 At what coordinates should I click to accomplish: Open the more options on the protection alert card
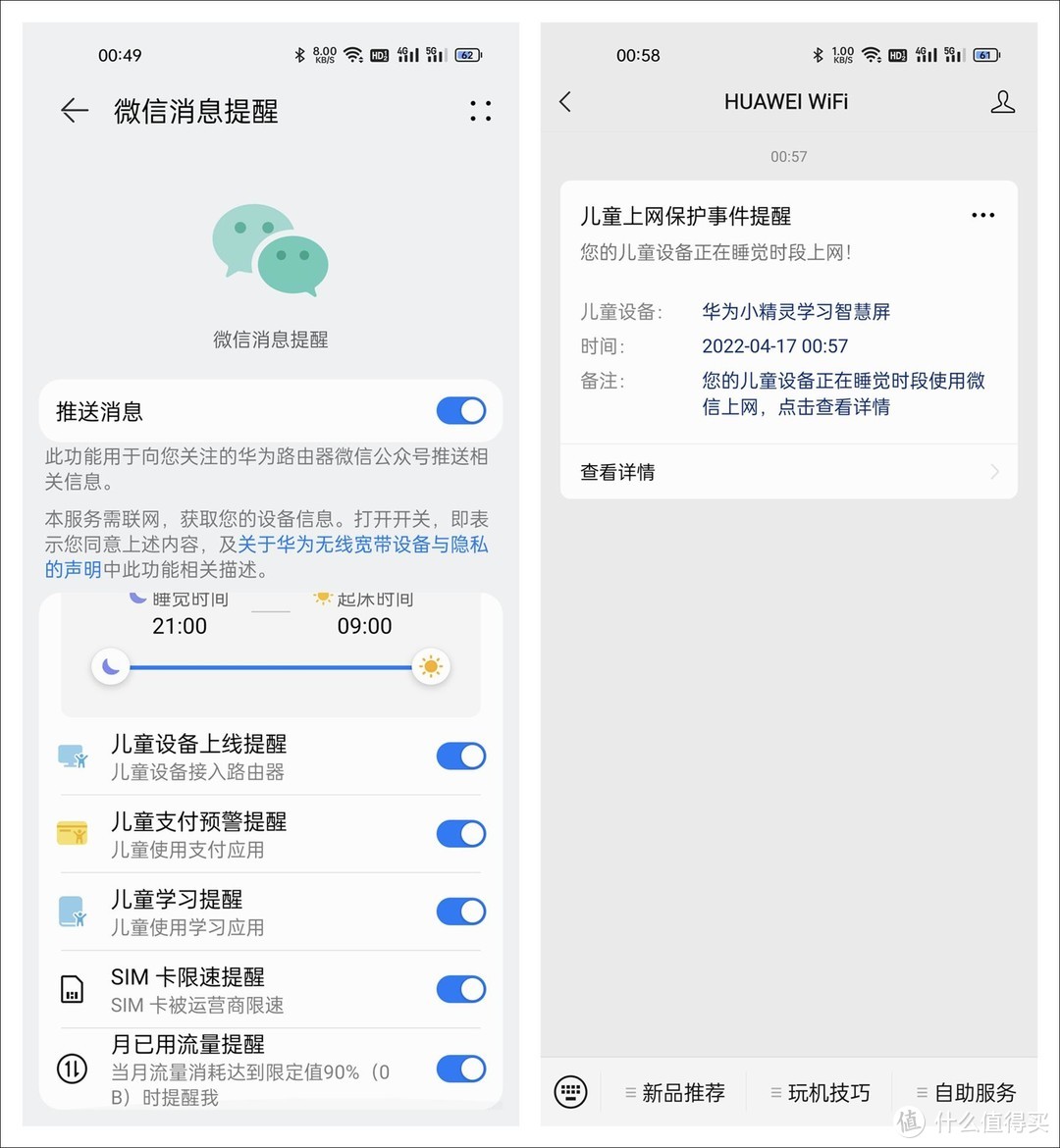point(982,215)
